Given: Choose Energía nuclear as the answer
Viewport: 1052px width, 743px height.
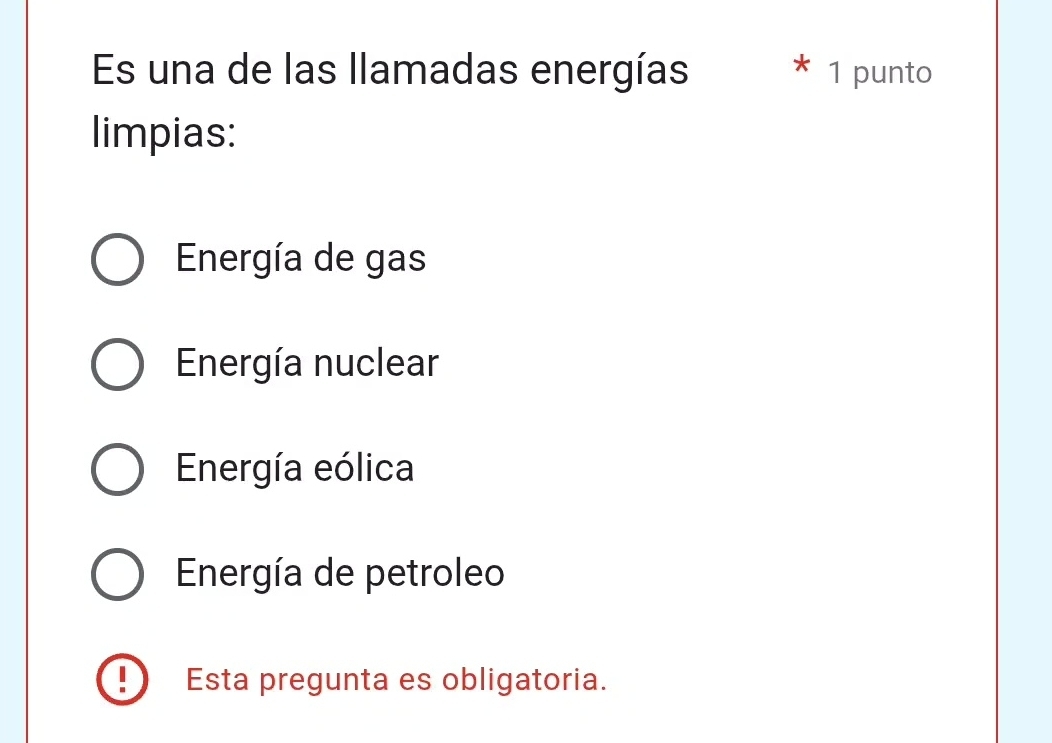Looking at the screenshot, I should point(117,365).
